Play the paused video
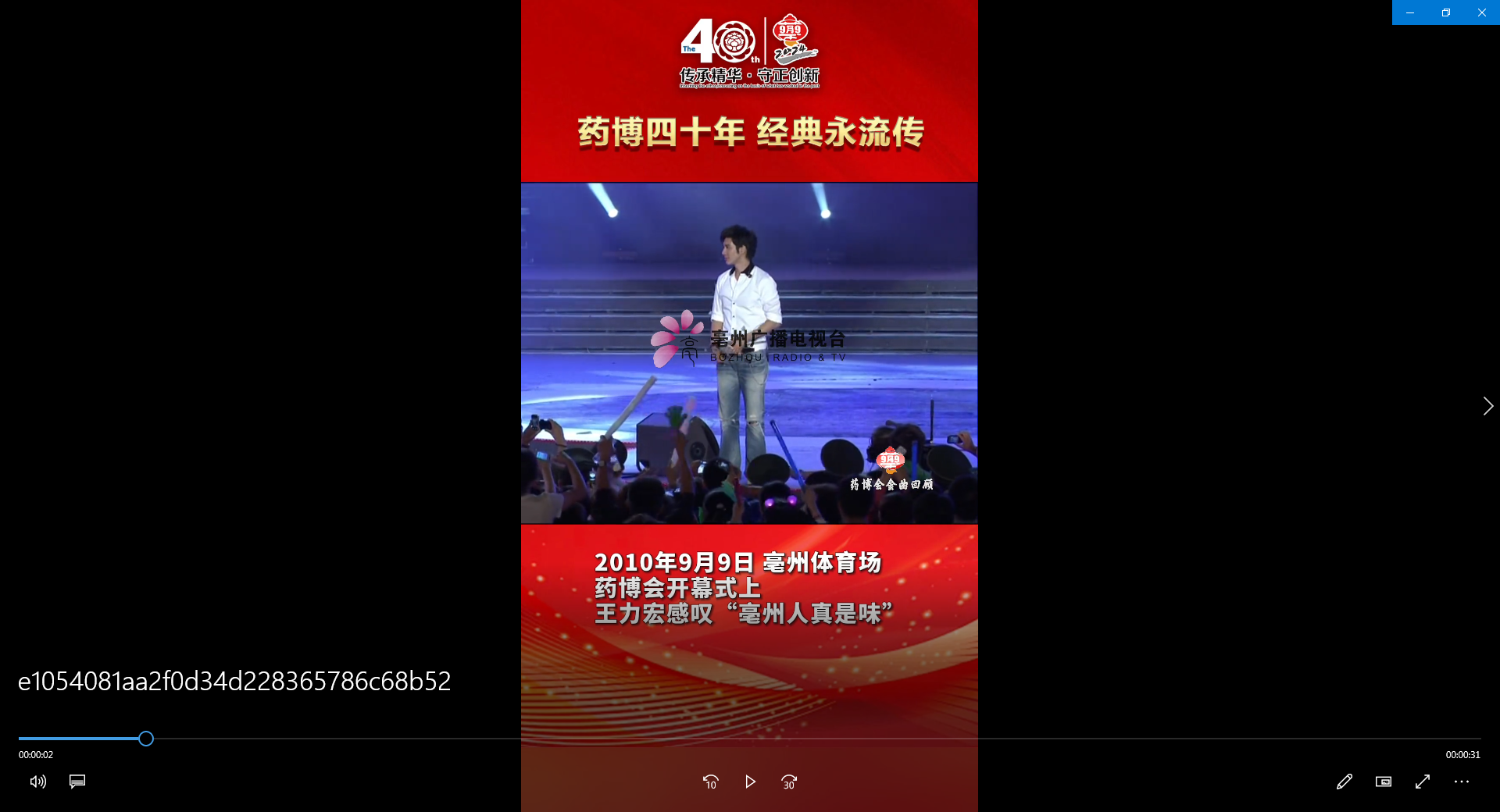Screen dimensions: 1500x812 750,782
